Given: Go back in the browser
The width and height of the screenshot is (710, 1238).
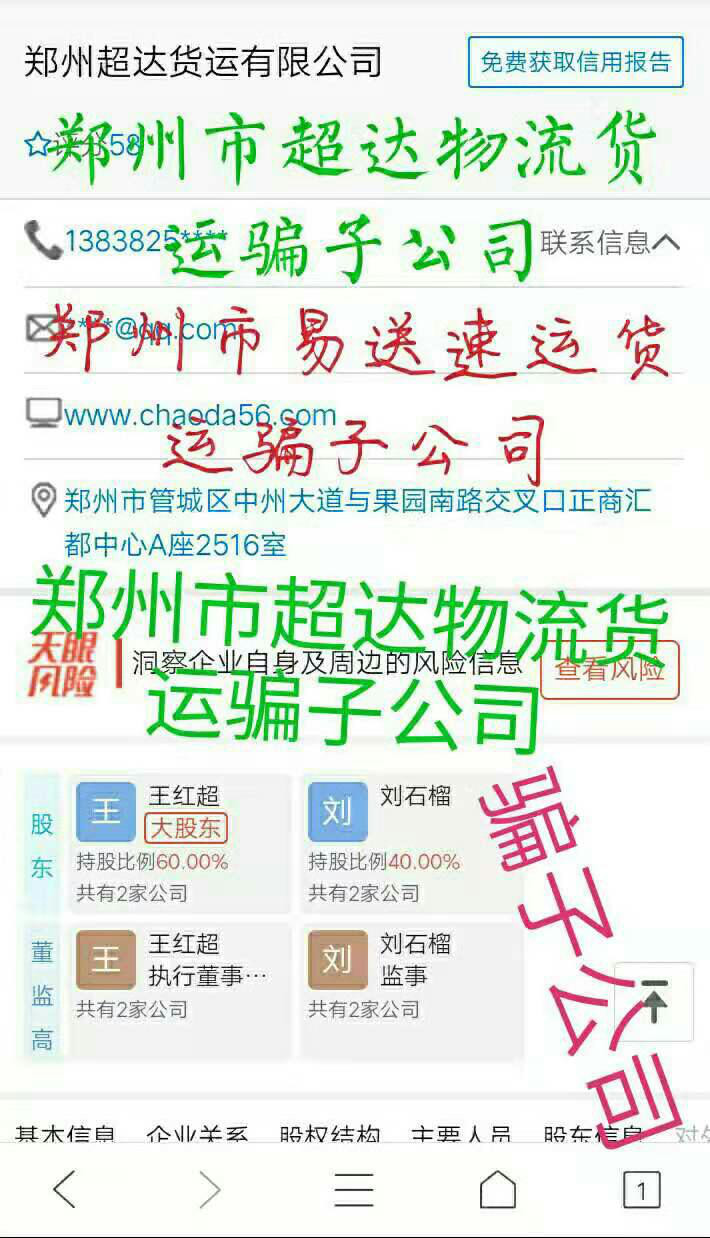Looking at the screenshot, I should coord(65,1189).
